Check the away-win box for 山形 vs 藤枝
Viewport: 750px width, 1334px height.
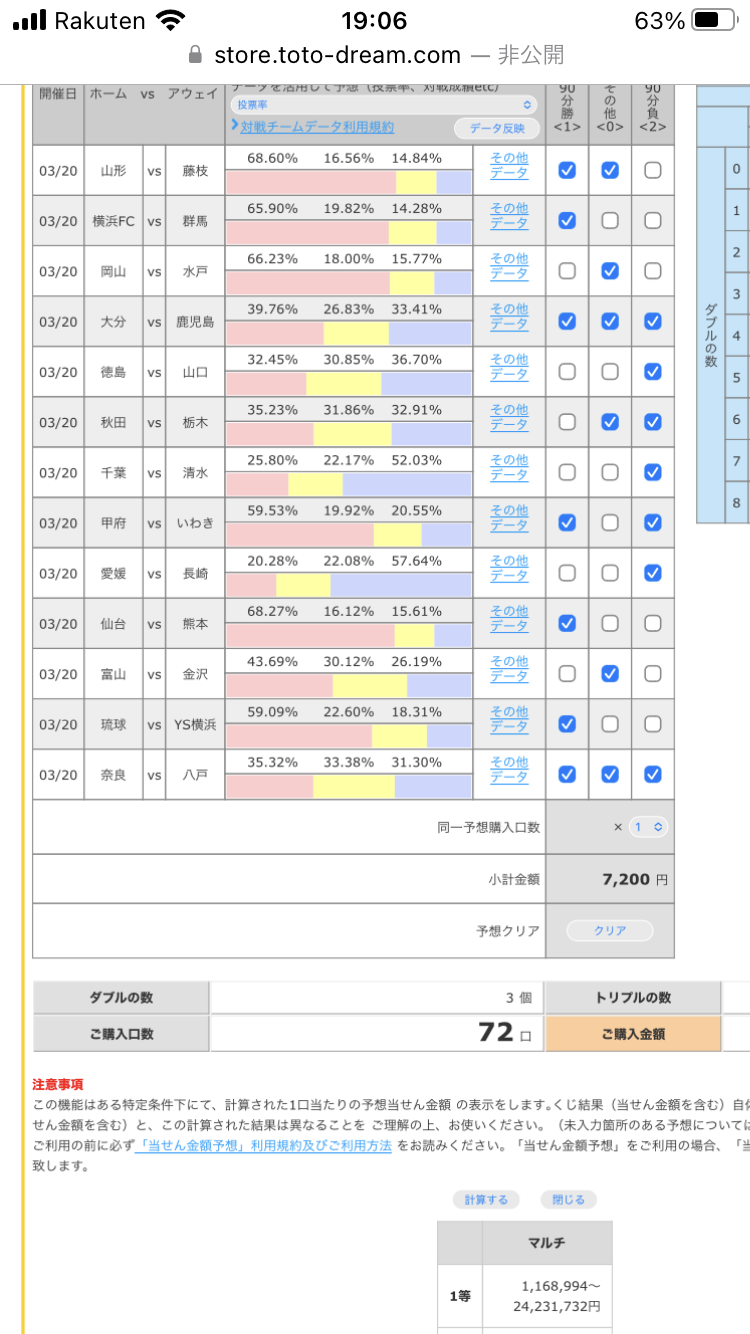[653, 170]
